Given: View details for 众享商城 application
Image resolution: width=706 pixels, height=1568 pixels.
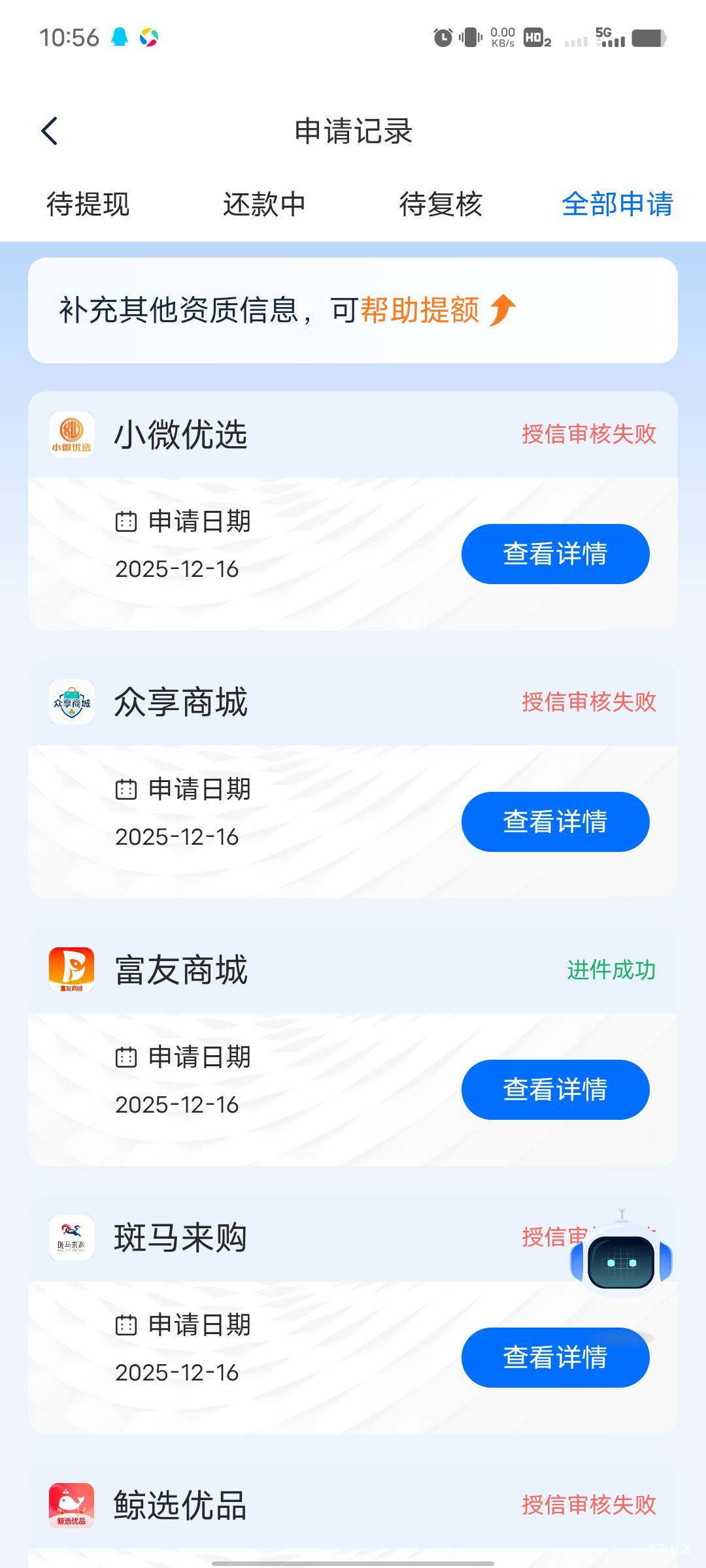Looking at the screenshot, I should click(555, 822).
